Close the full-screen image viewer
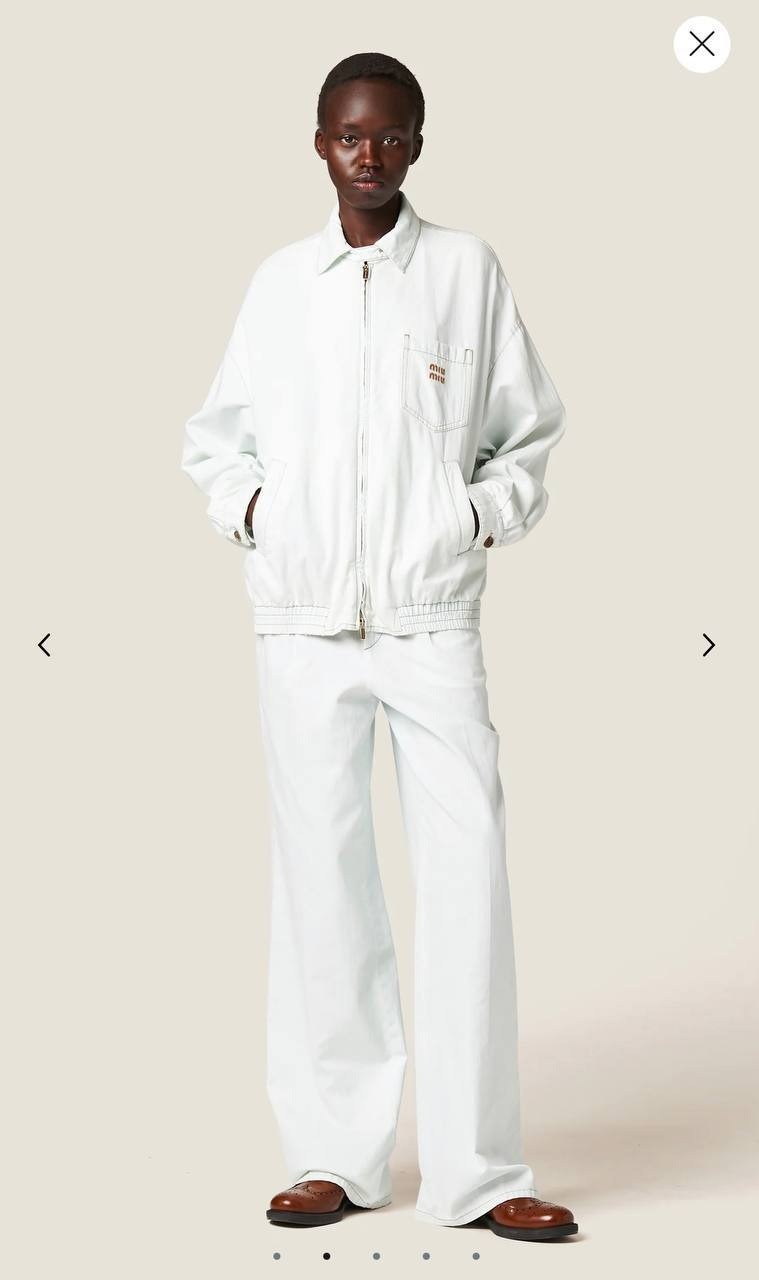Image resolution: width=759 pixels, height=1280 pixels. tap(701, 44)
